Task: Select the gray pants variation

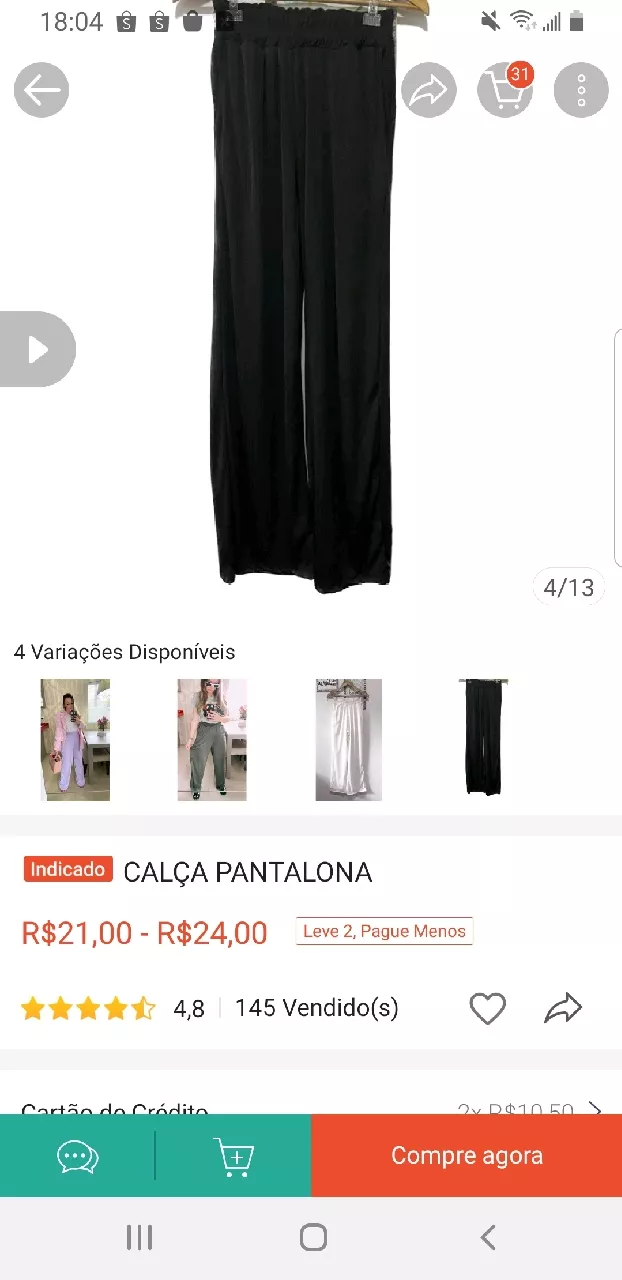Action: click(x=212, y=740)
